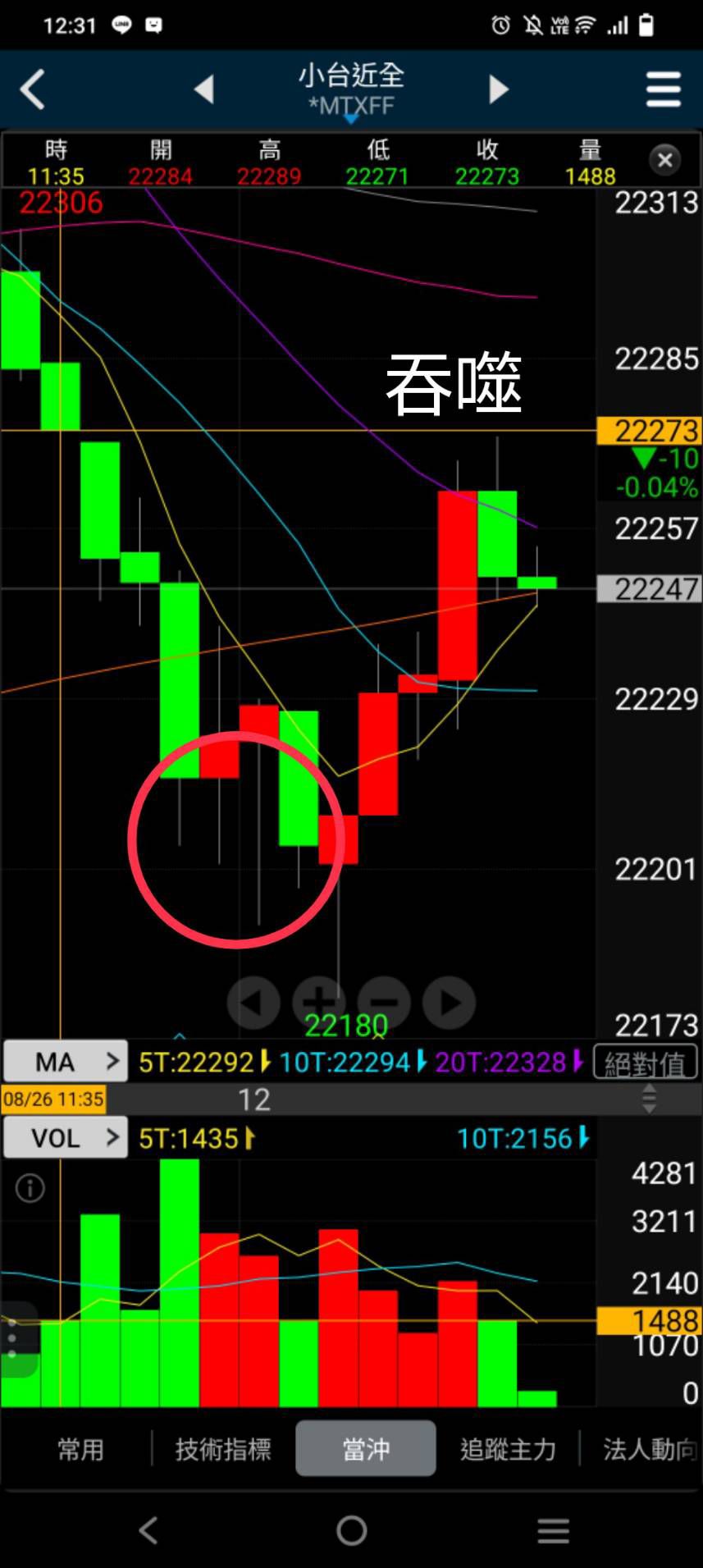Image resolution: width=703 pixels, height=1568 pixels.
Task: Switch to the next symbol with right triangle
Action: click(498, 89)
